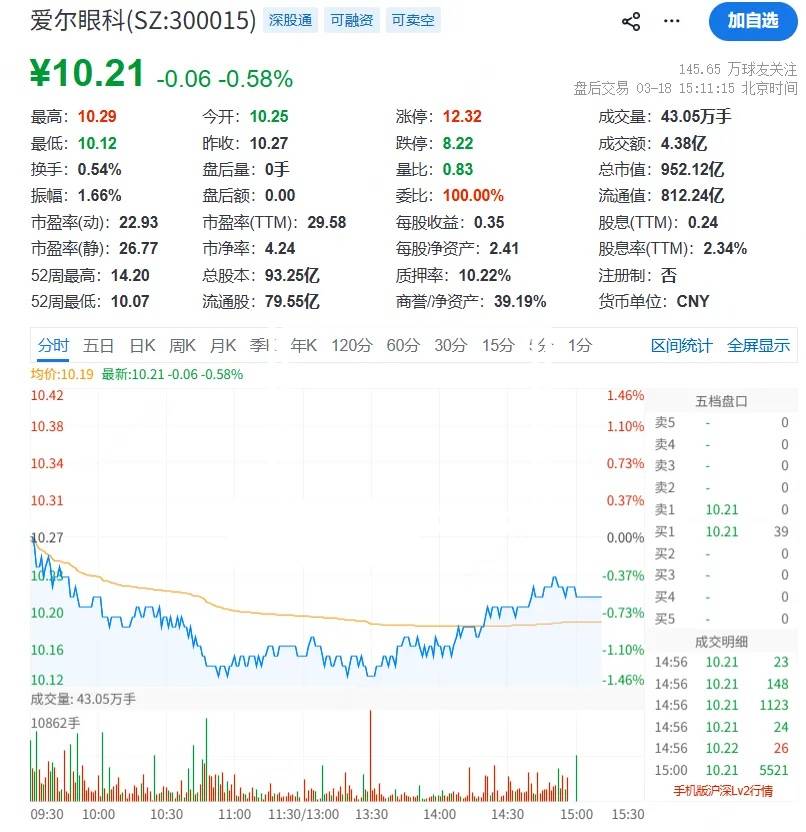Viewport: 806px width, 832px height.
Task: Select the 分时 chart tab
Action: tap(53, 346)
